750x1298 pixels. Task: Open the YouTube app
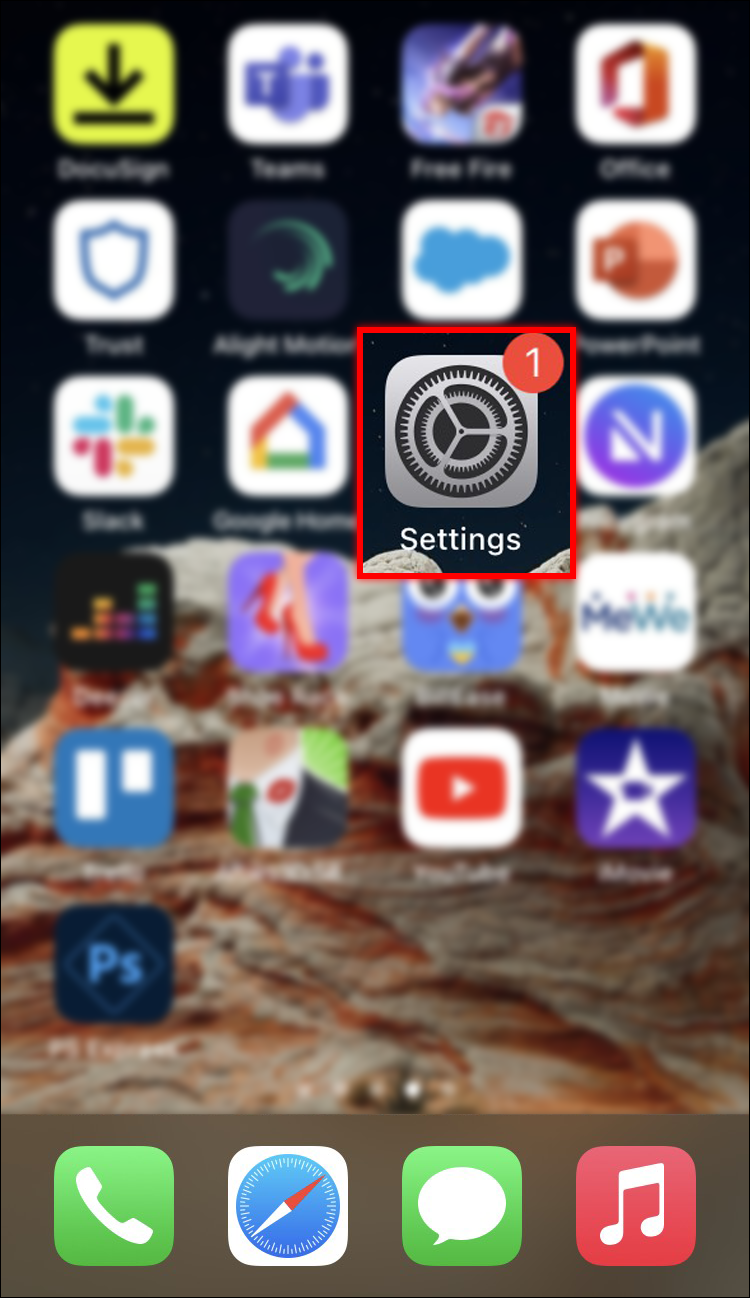point(462,787)
